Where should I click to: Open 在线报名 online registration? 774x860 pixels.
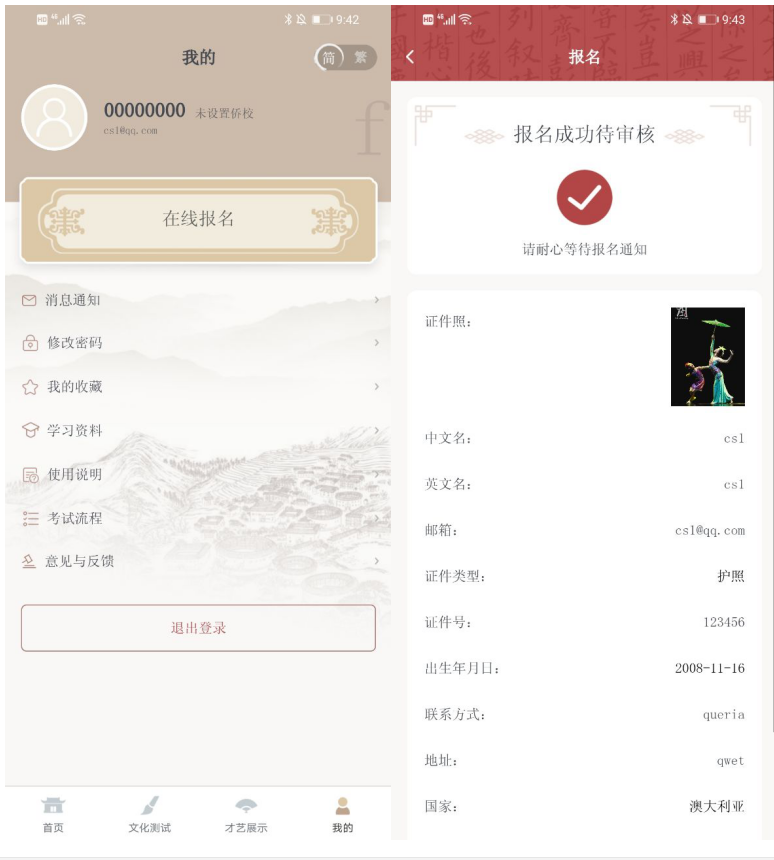point(198,220)
